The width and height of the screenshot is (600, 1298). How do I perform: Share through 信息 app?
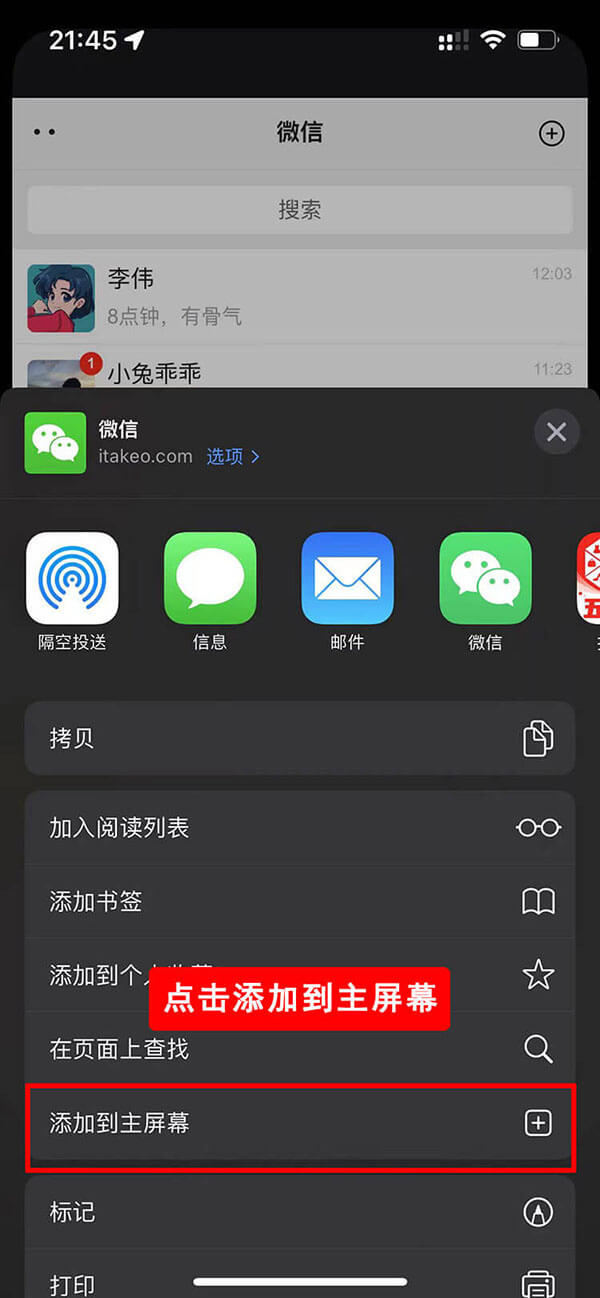coord(210,579)
